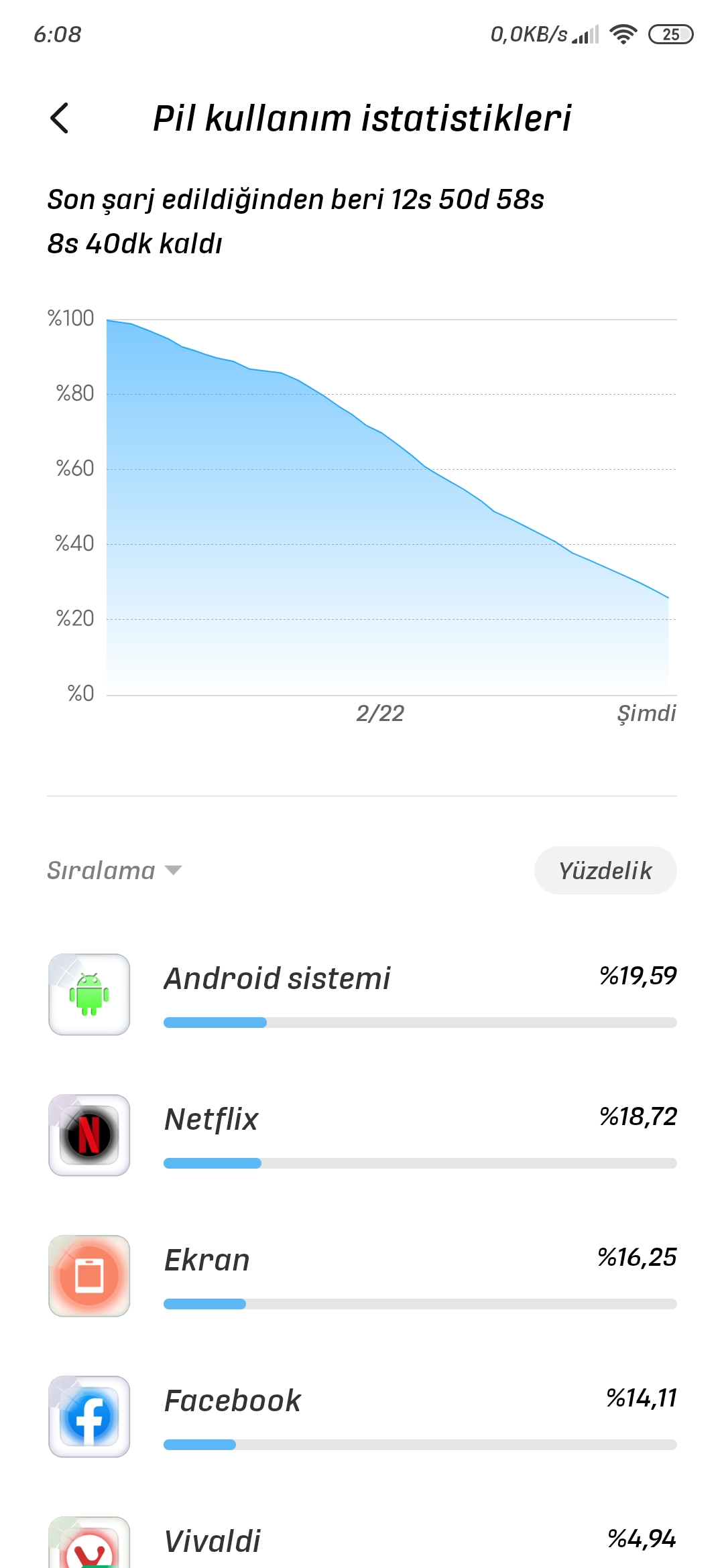Tap the Yüzdelik button
The image size is (724, 1568).
point(605,870)
